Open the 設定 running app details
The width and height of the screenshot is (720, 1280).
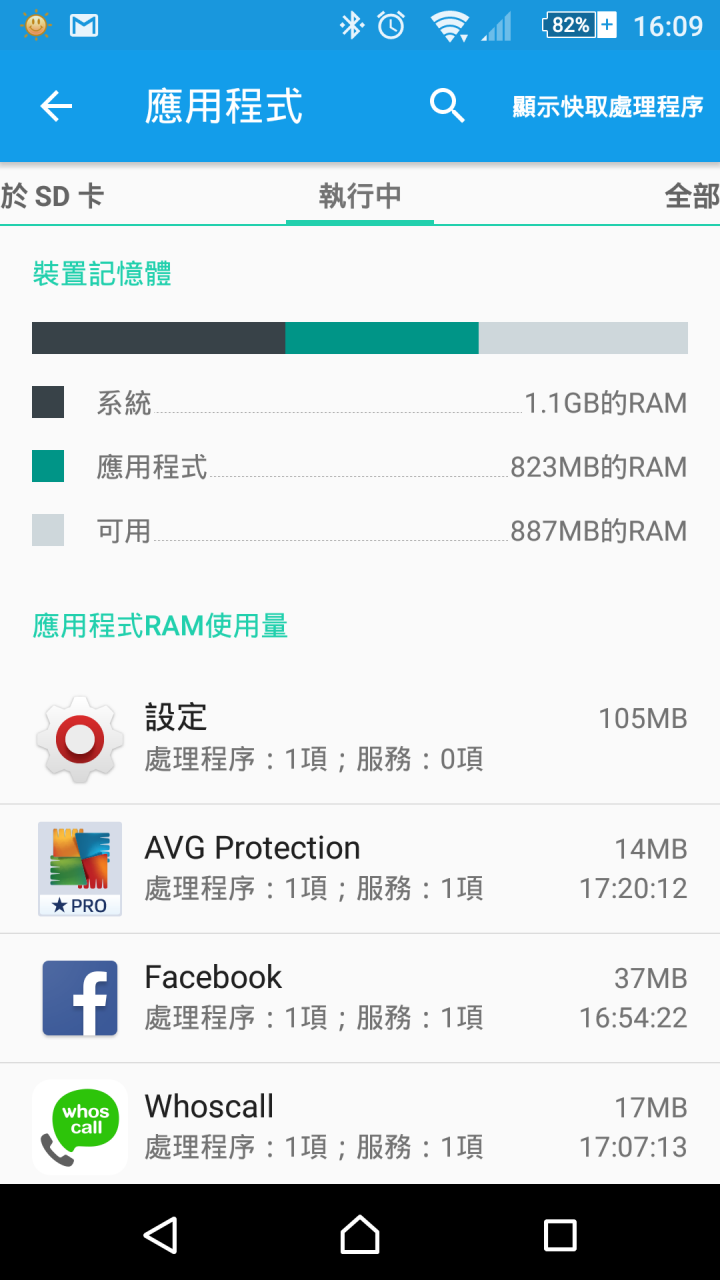click(360, 738)
